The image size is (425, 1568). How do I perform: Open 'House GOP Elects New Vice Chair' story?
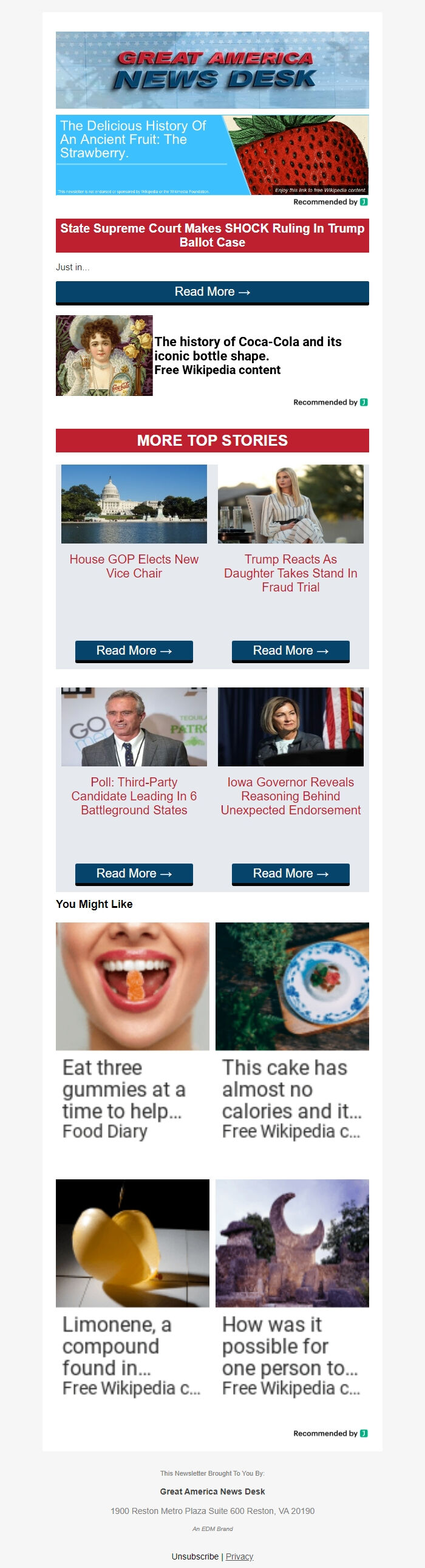pos(134,565)
